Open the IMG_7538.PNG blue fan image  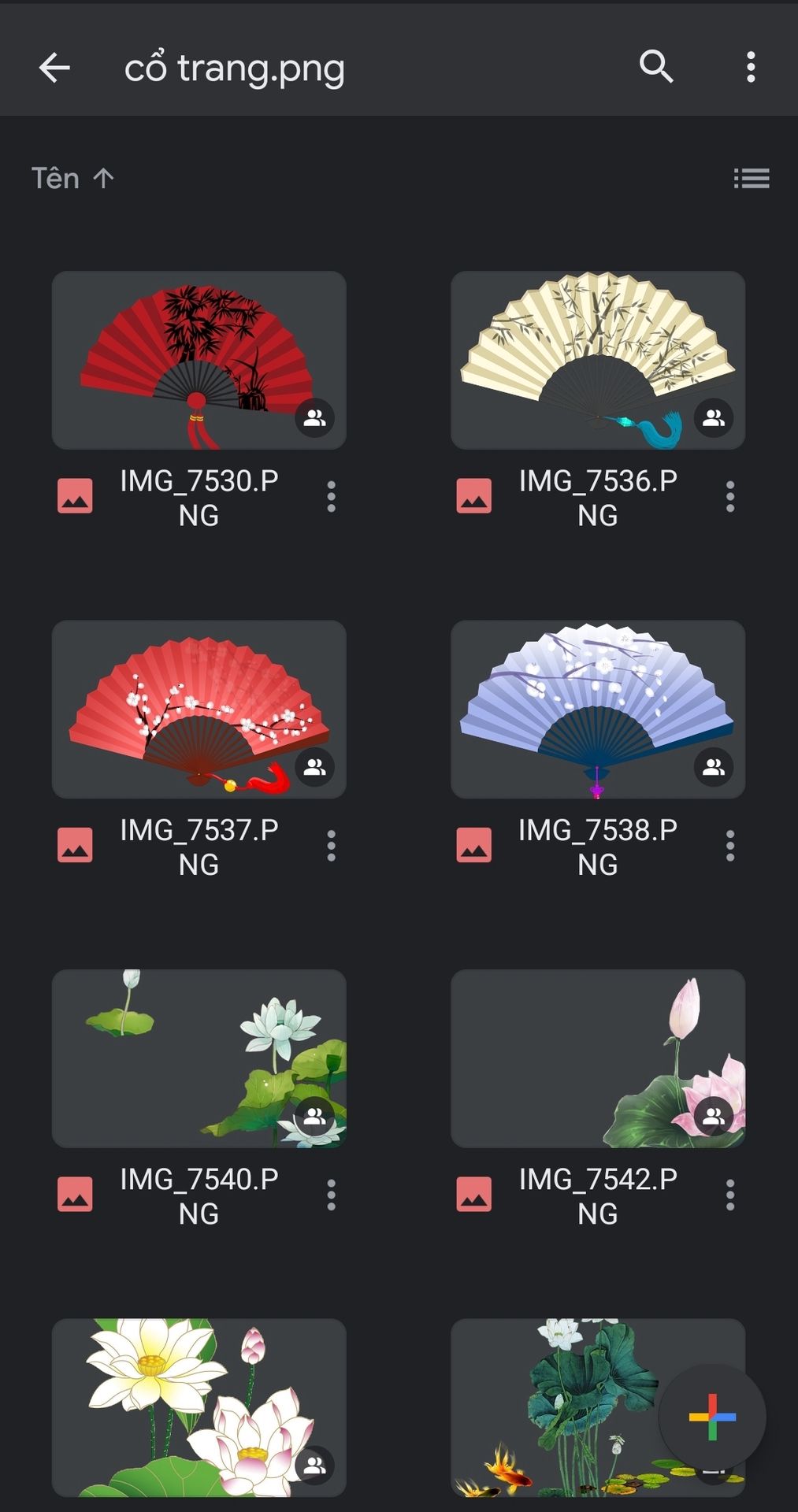pos(597,709)
